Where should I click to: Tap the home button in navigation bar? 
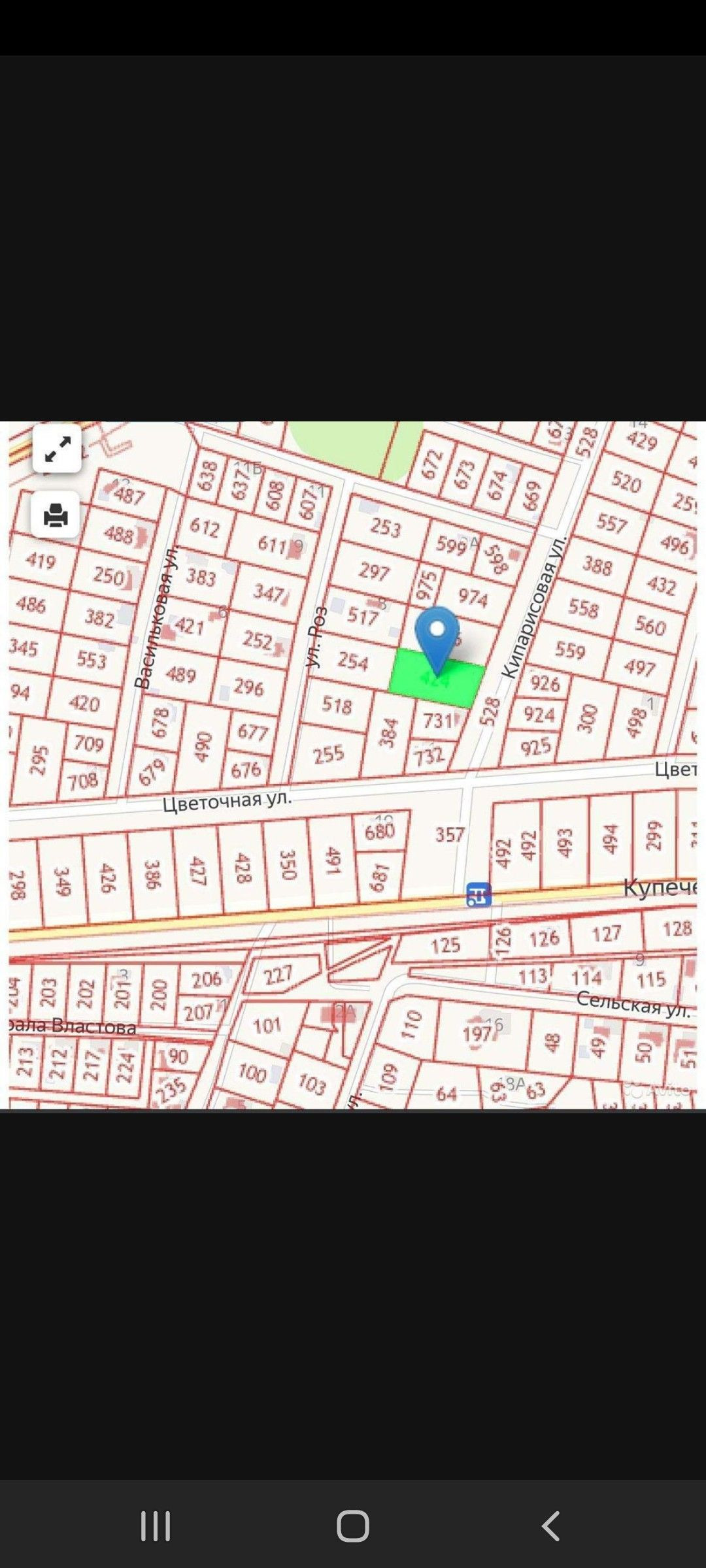[353, 1526]
